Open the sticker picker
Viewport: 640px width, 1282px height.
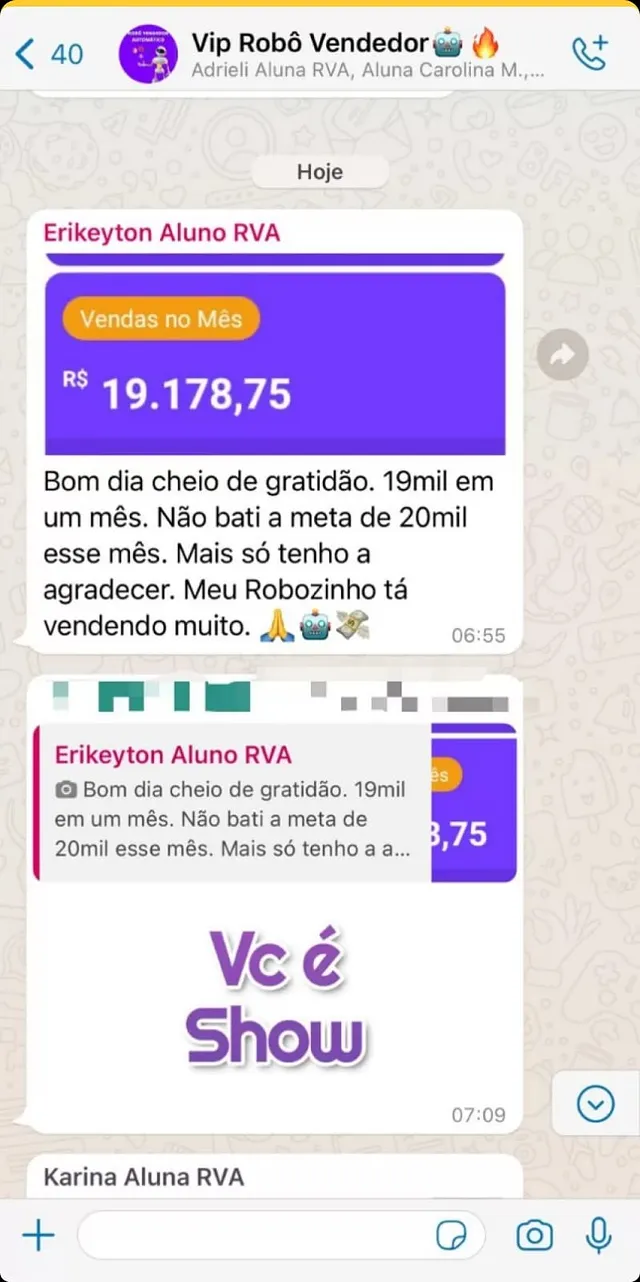point(452,1236)
